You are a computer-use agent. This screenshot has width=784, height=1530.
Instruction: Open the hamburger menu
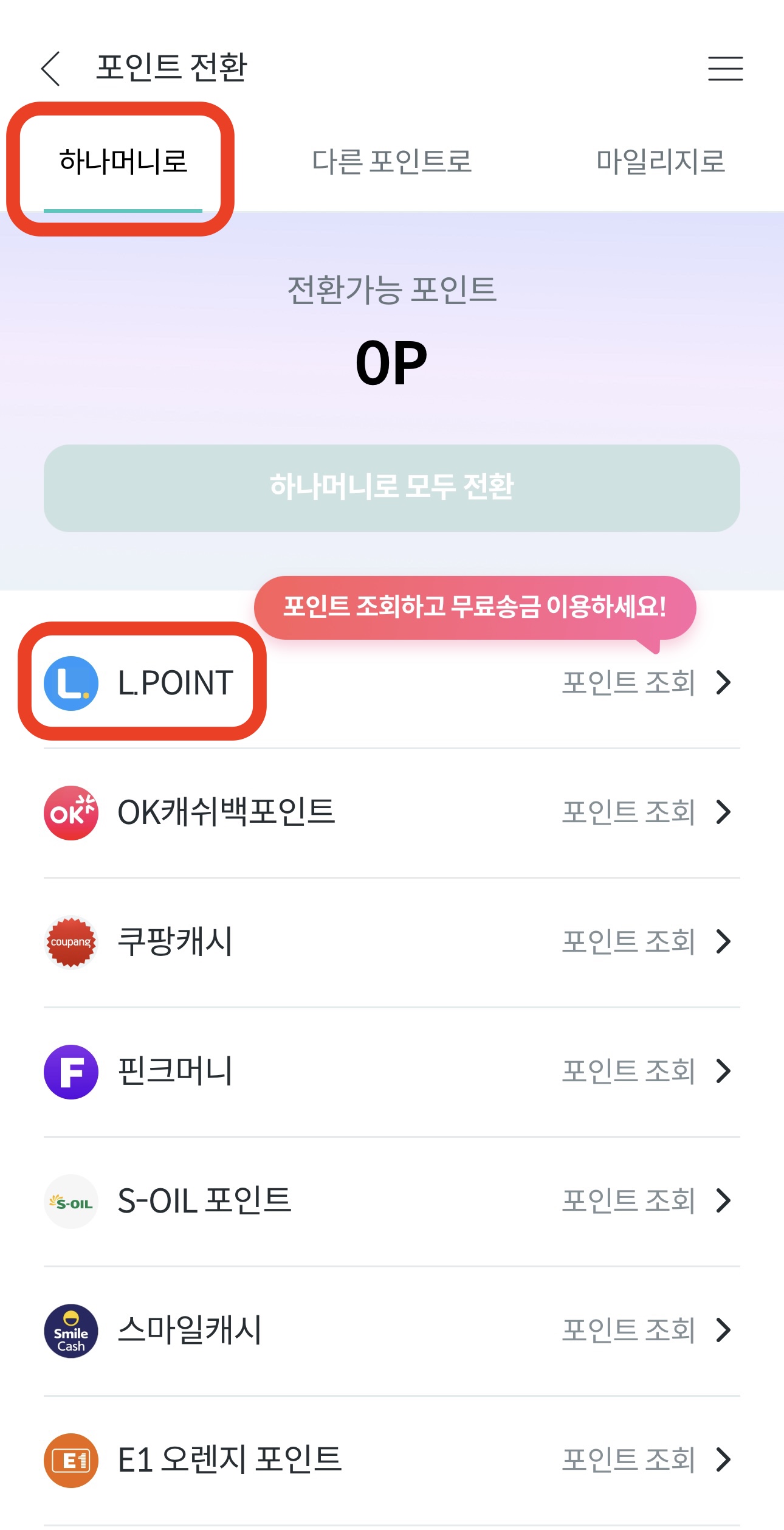(727, 69)
